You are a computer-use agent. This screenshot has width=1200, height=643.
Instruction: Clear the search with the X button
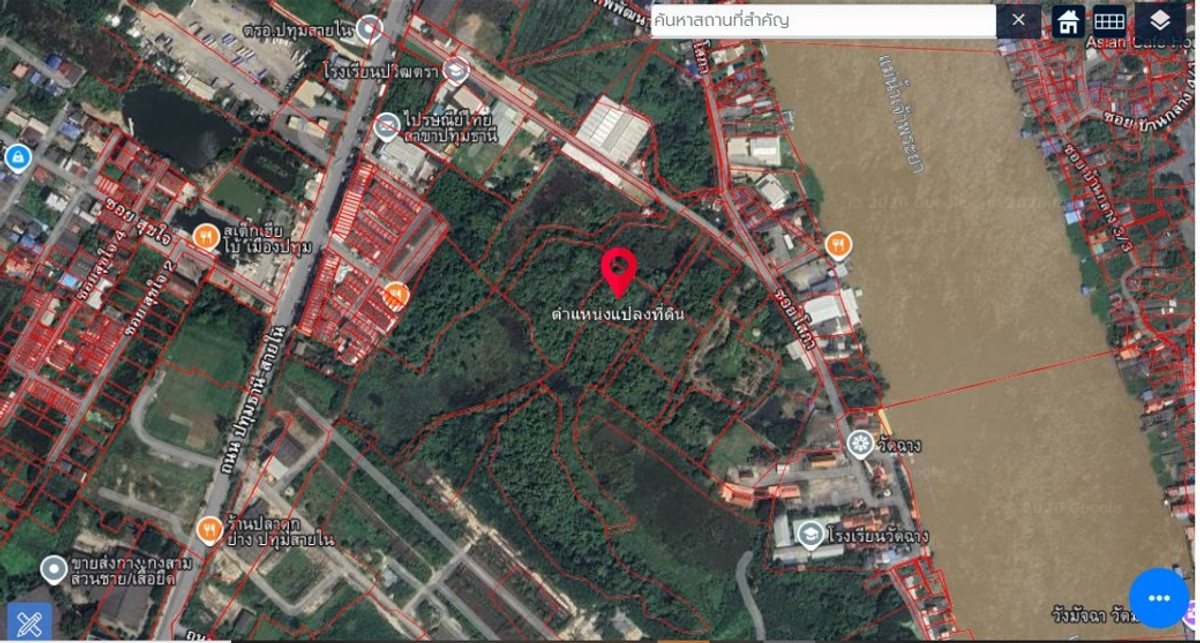click(1018, 20)
